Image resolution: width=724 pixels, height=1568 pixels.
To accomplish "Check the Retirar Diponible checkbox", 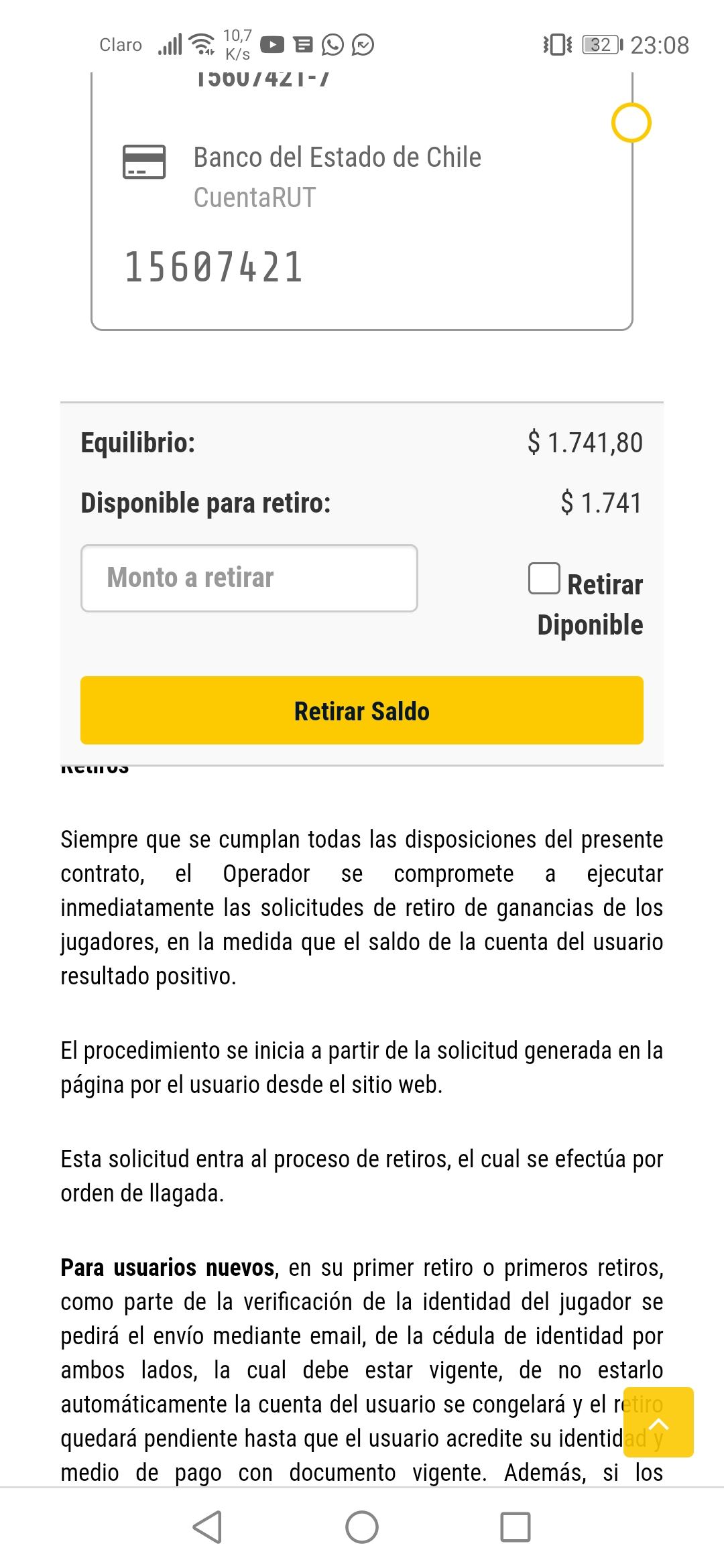I will click(x=544, y=578).
